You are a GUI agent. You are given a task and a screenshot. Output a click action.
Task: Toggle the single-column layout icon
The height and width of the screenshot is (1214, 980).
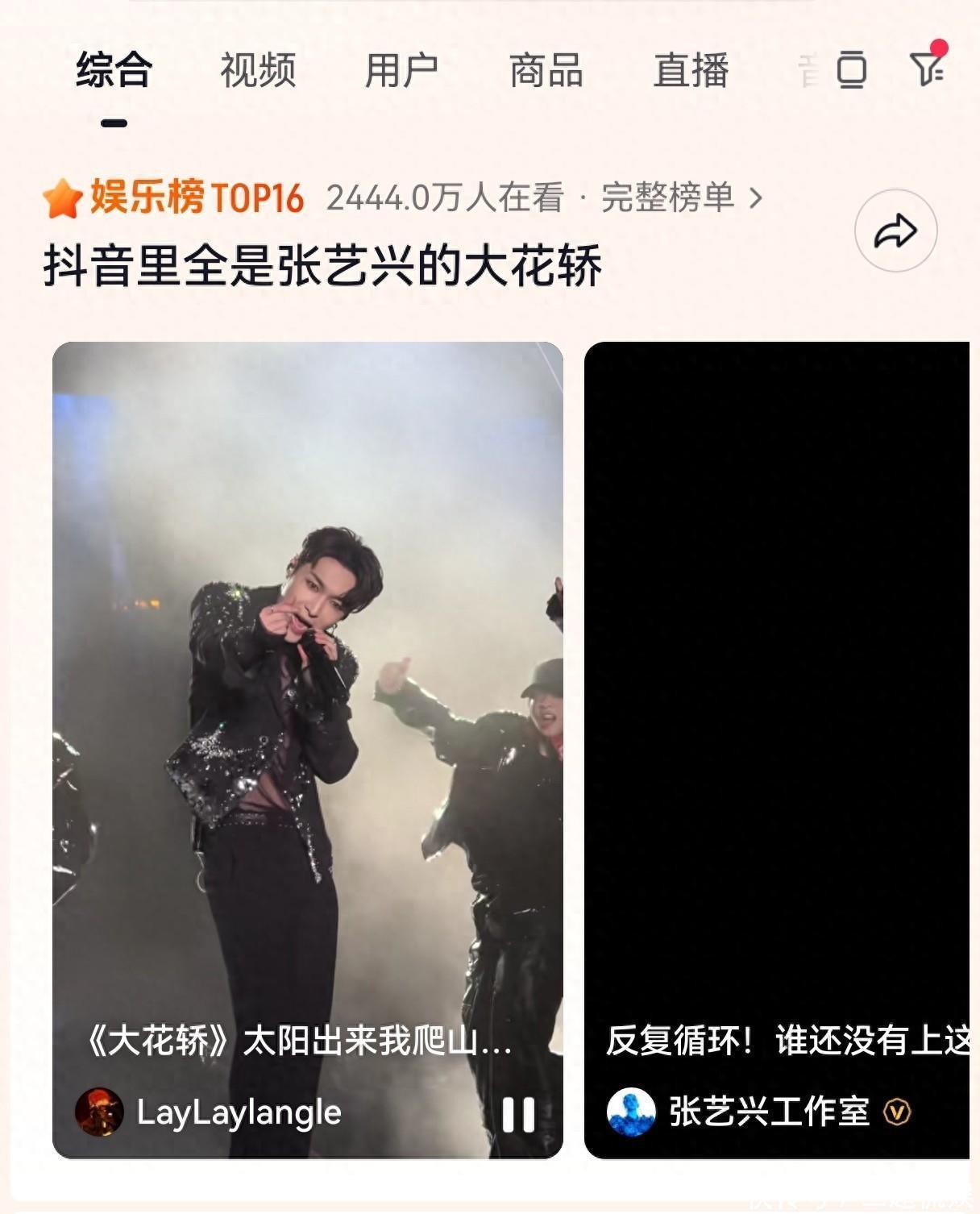tap(851, 69)
